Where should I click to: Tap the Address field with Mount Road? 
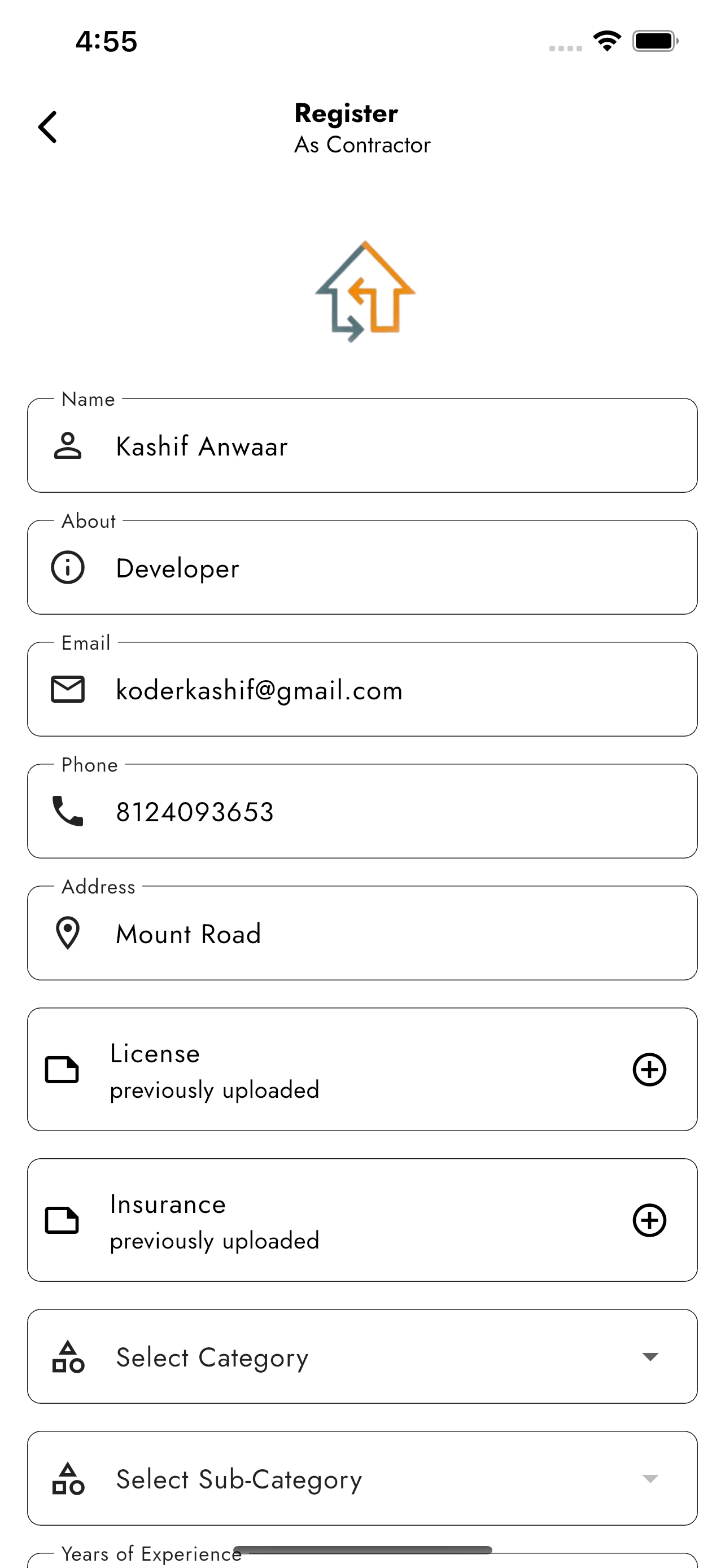(x=362, y=932)
